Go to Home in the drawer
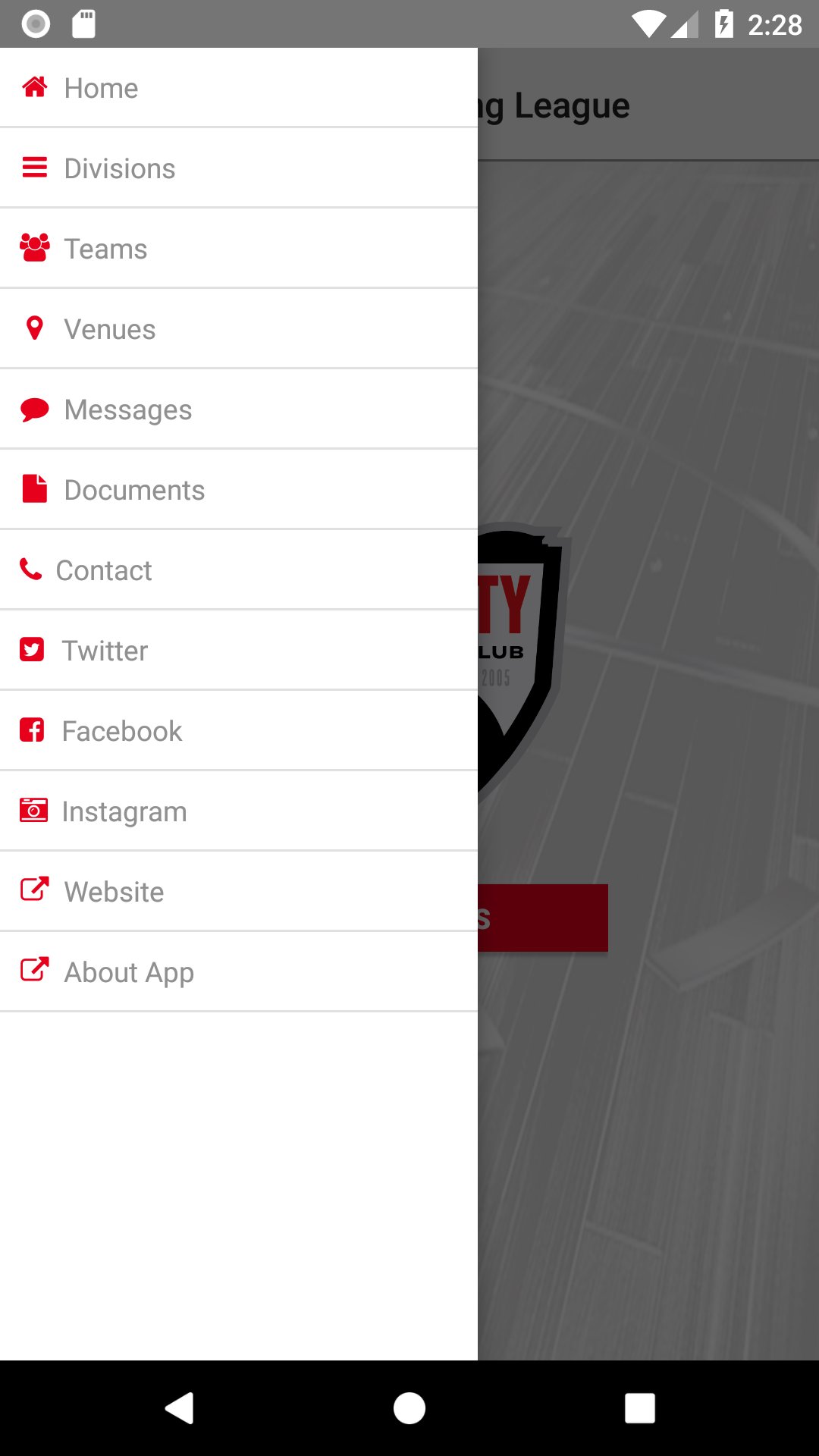 tap(101, 88)
